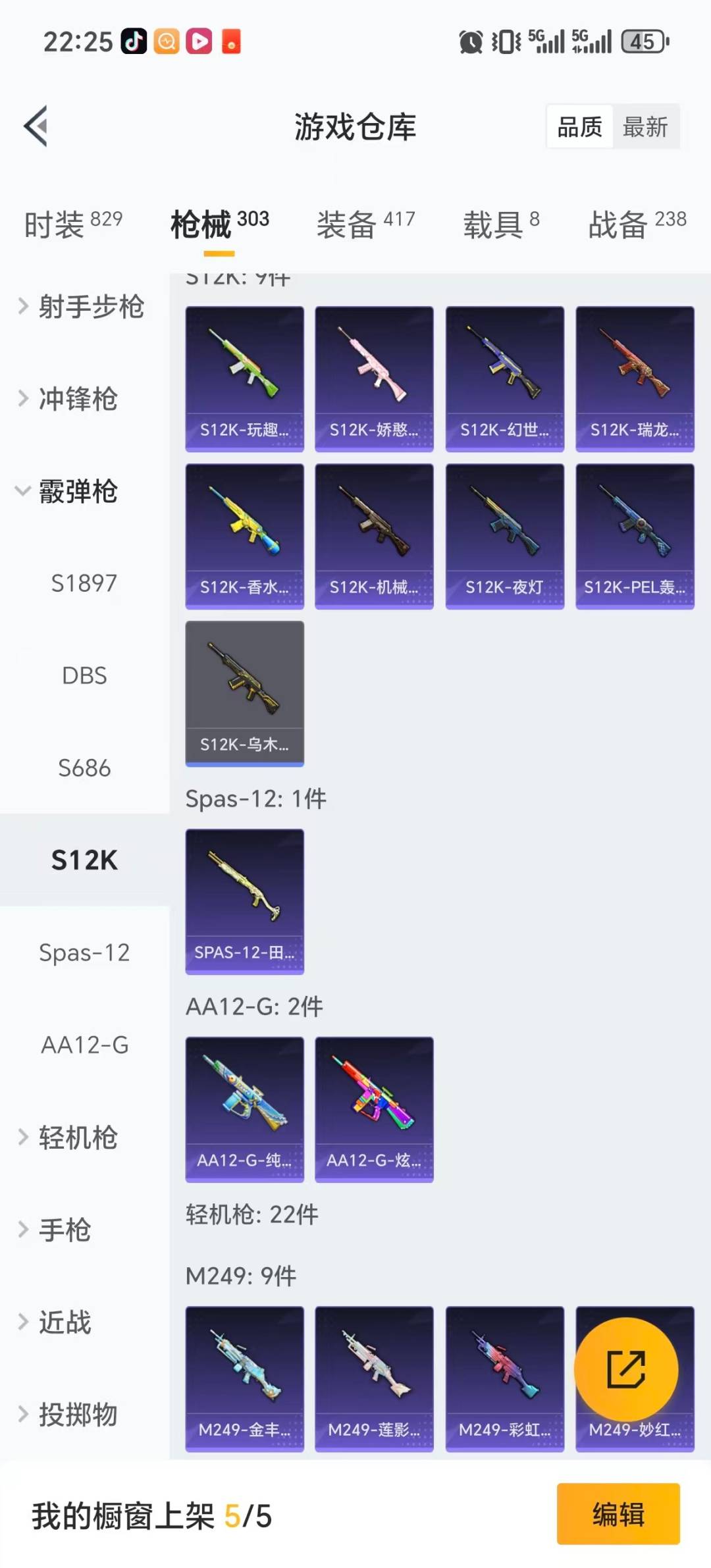
Task: Switch to the 战备 tab
Action: coord(637,224)
